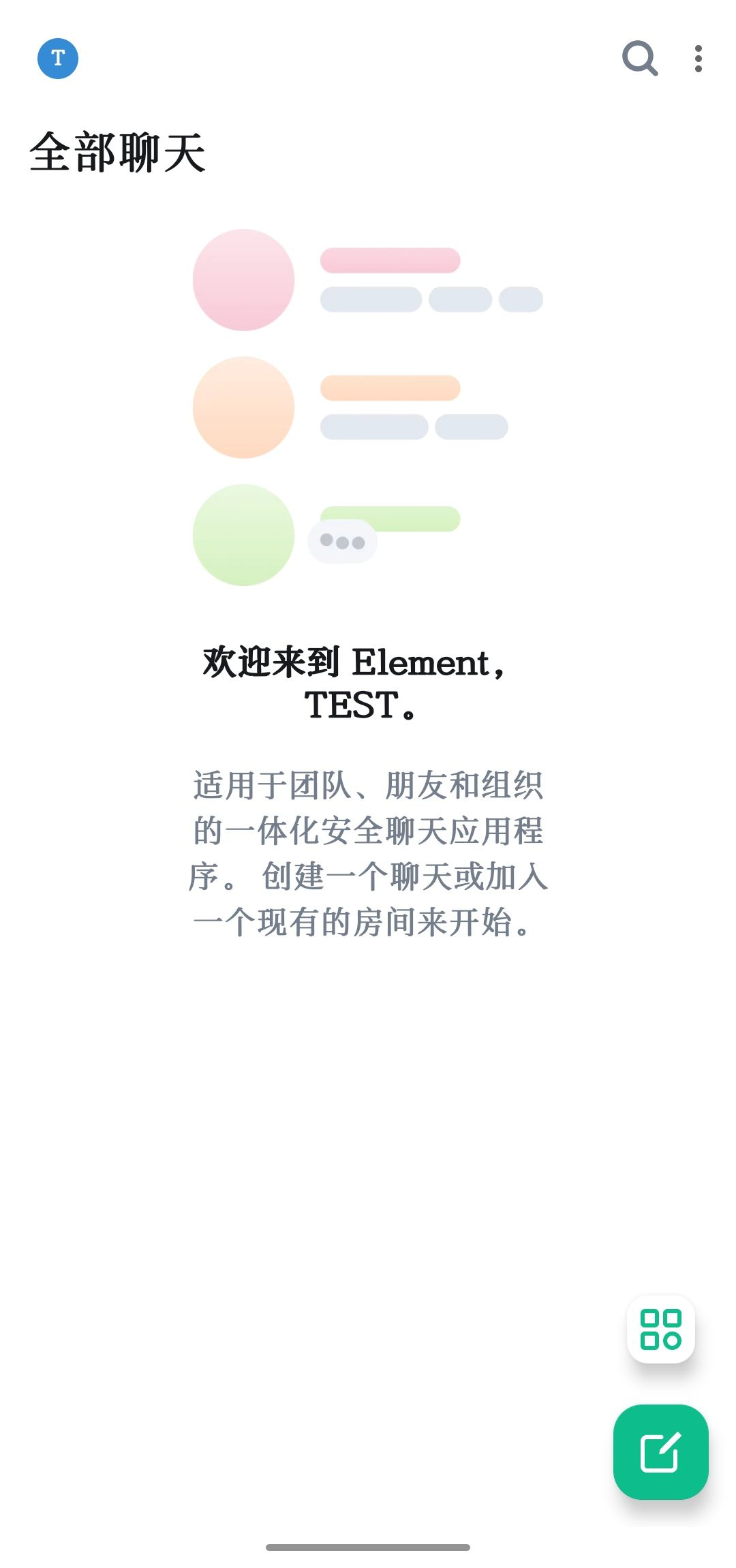Open the T profile avatar
This screenshot has width=736, height=1568.
[58, 59]
